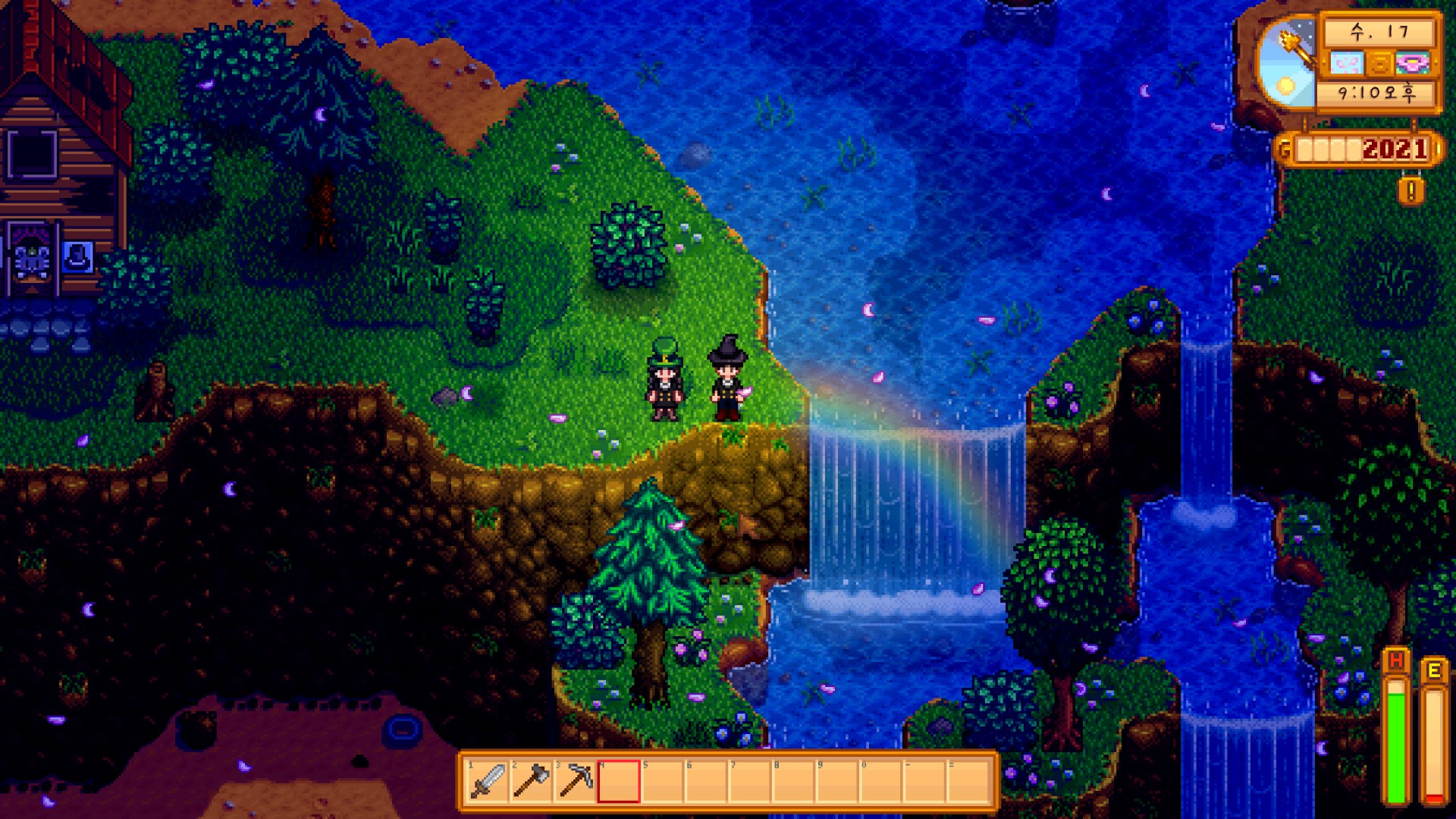The width and height of the screenshot is (1456, 819).
Task: Select the axe in toolbar slot 2
Action: click(531, 781)
